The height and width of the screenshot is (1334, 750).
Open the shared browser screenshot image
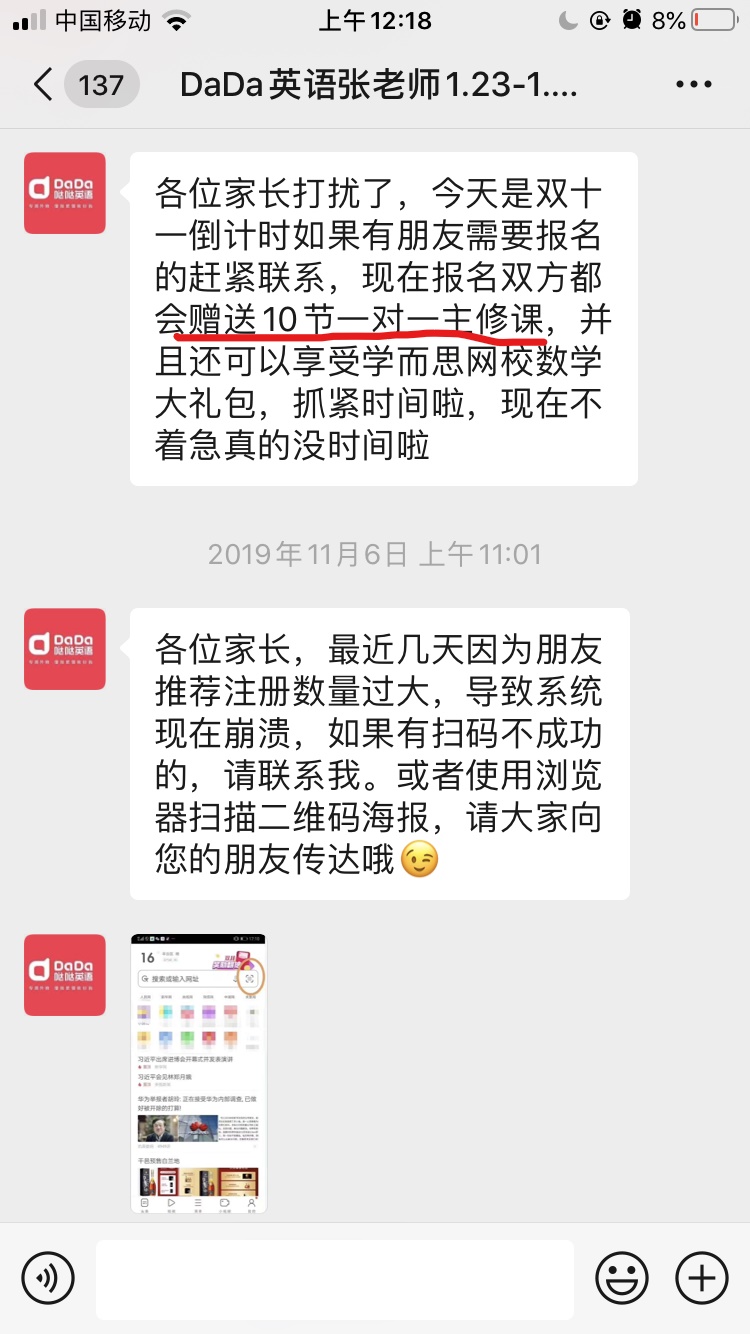click(x=199, y=1073)
